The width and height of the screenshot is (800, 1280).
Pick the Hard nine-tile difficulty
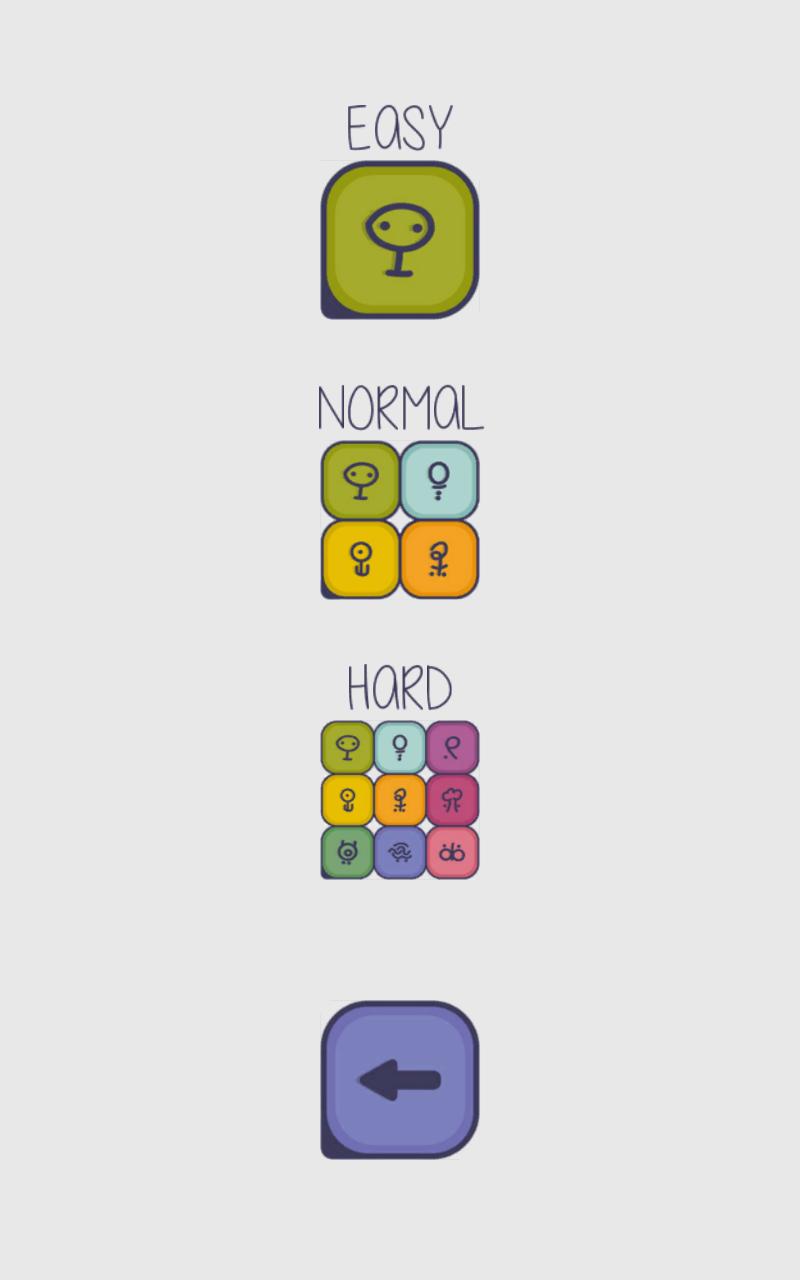click(x=400, y=800)
